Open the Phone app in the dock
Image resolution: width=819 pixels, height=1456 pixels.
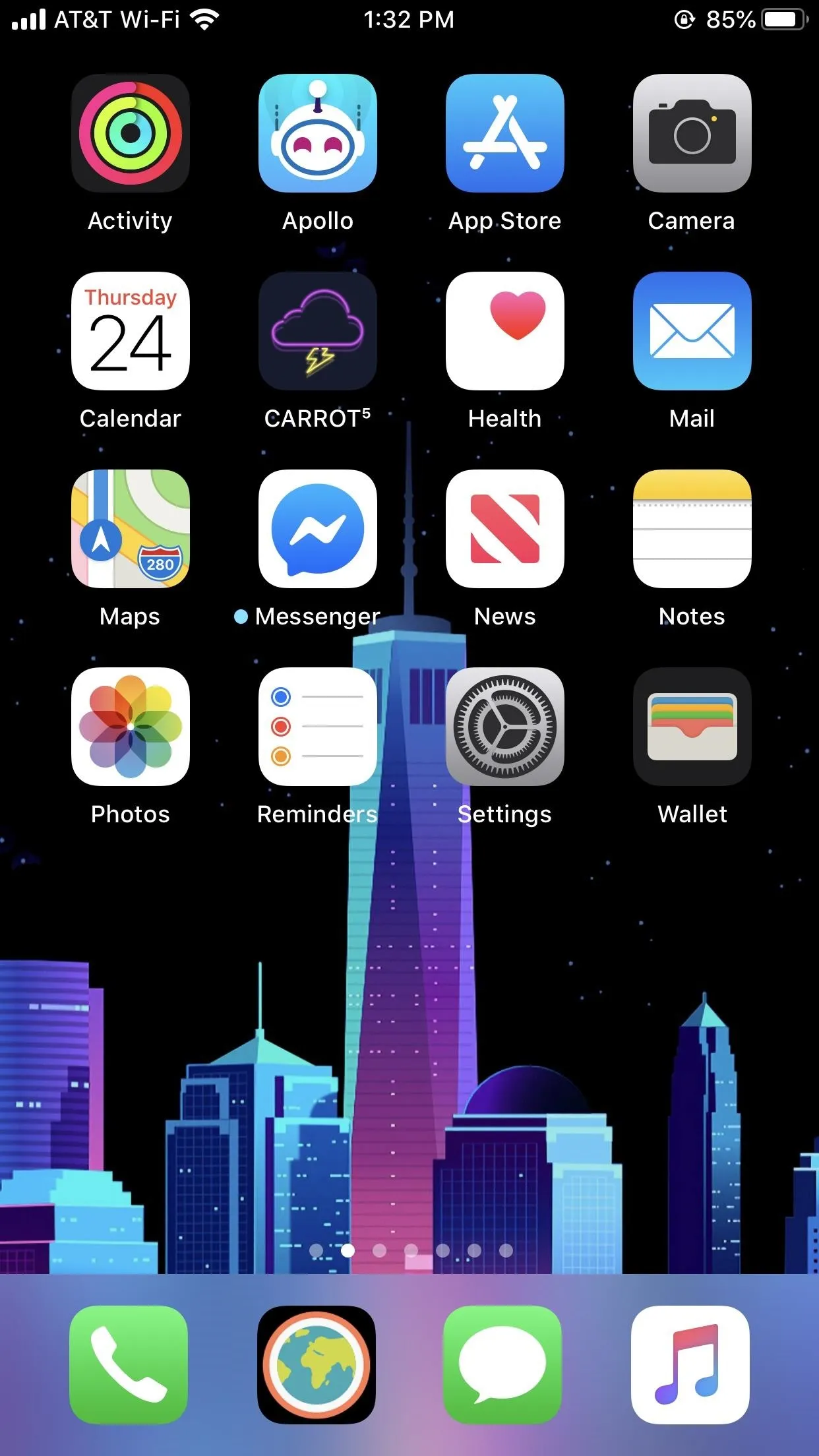129,1365
